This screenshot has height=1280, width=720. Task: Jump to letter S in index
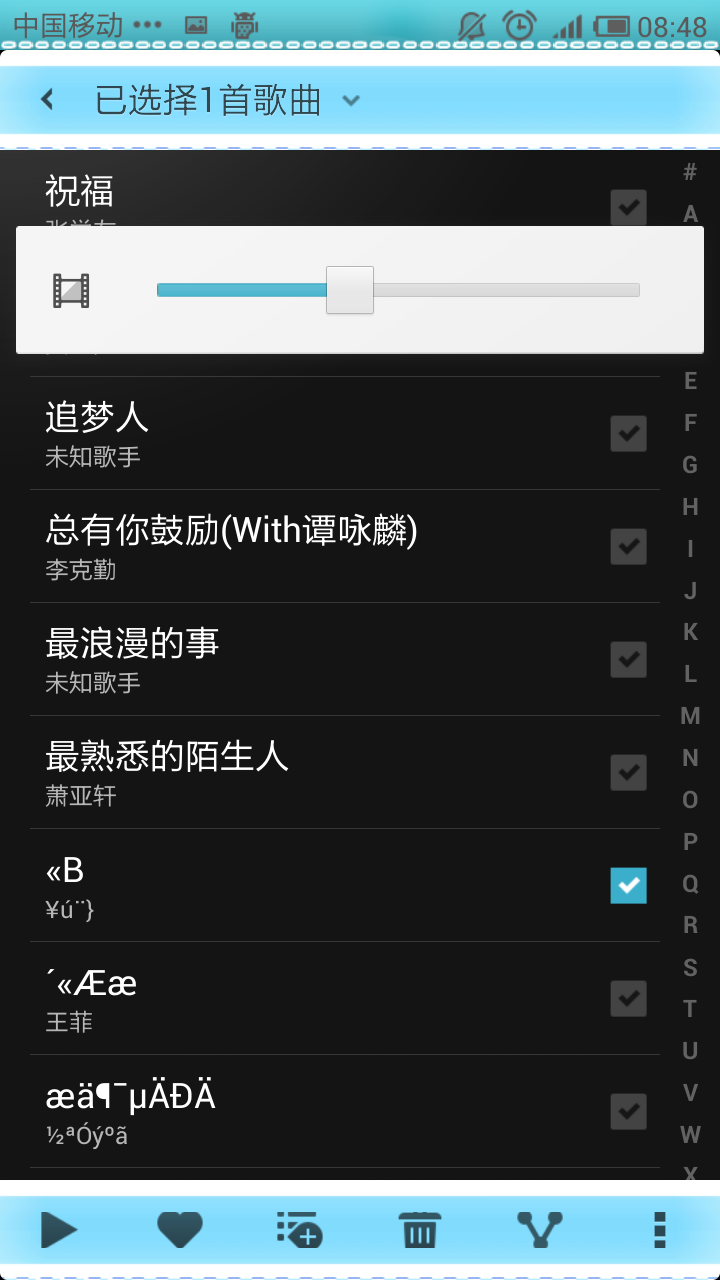click(x=690, y=967)
